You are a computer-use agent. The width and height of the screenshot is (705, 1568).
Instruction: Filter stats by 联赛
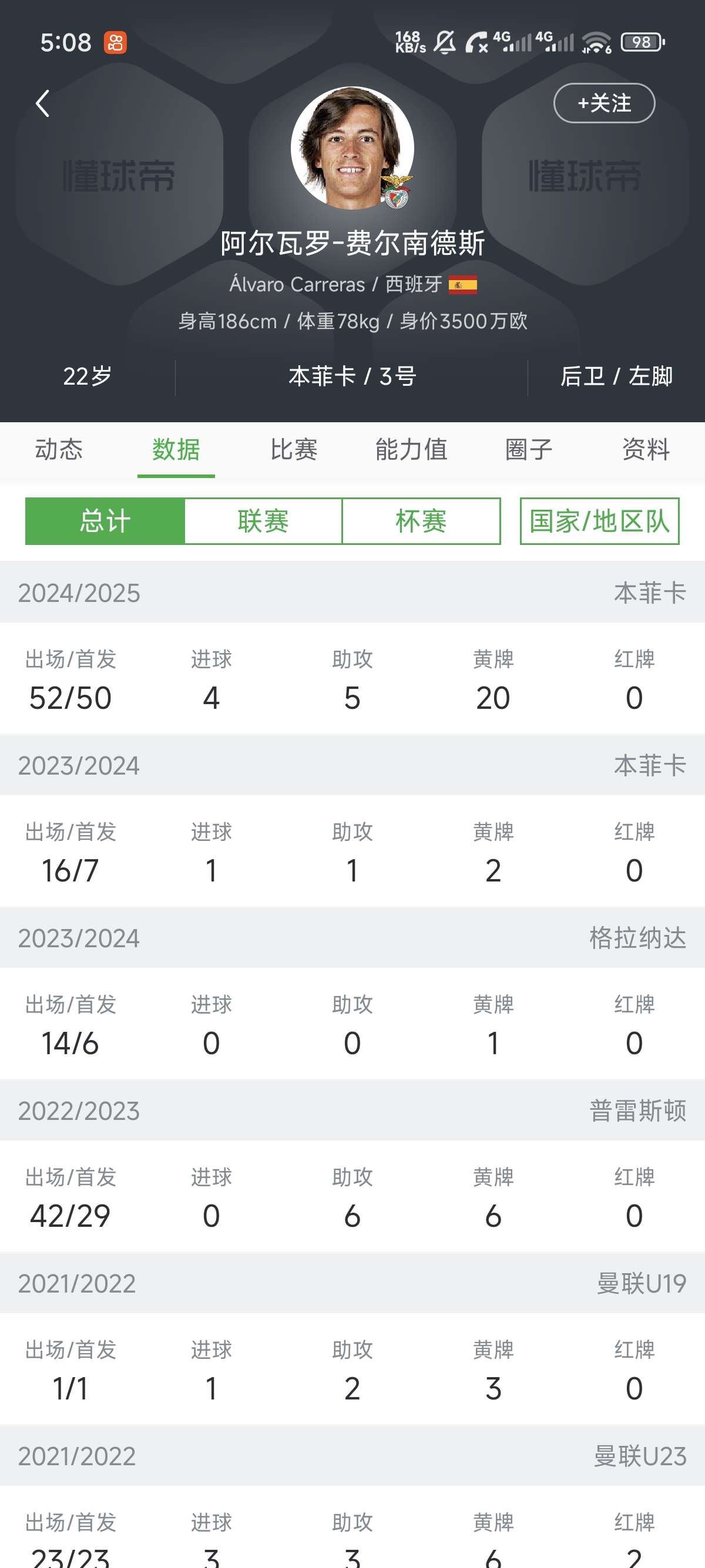point(263,521)
